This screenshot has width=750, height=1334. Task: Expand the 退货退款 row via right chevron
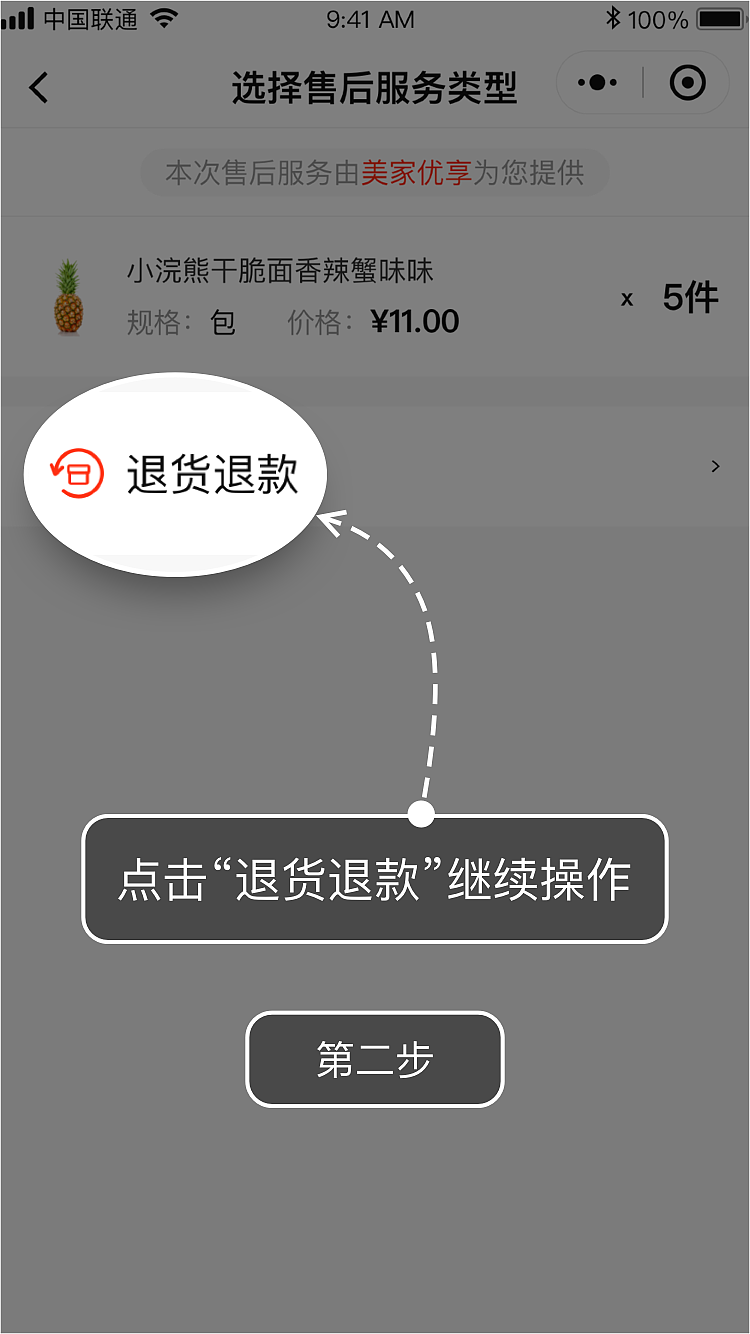(x=714, y=466)
